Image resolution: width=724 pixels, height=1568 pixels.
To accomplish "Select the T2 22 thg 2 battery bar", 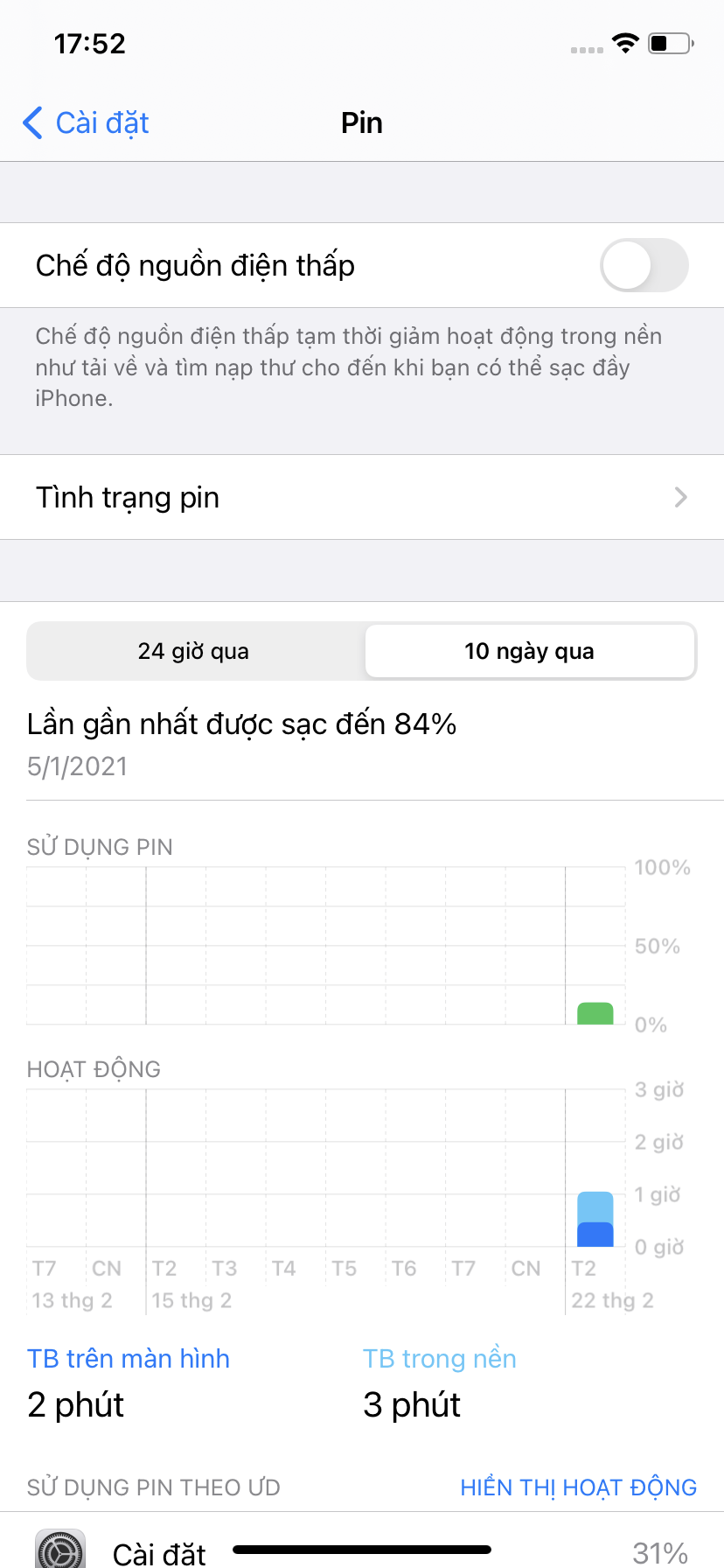I will [595, 1013].
